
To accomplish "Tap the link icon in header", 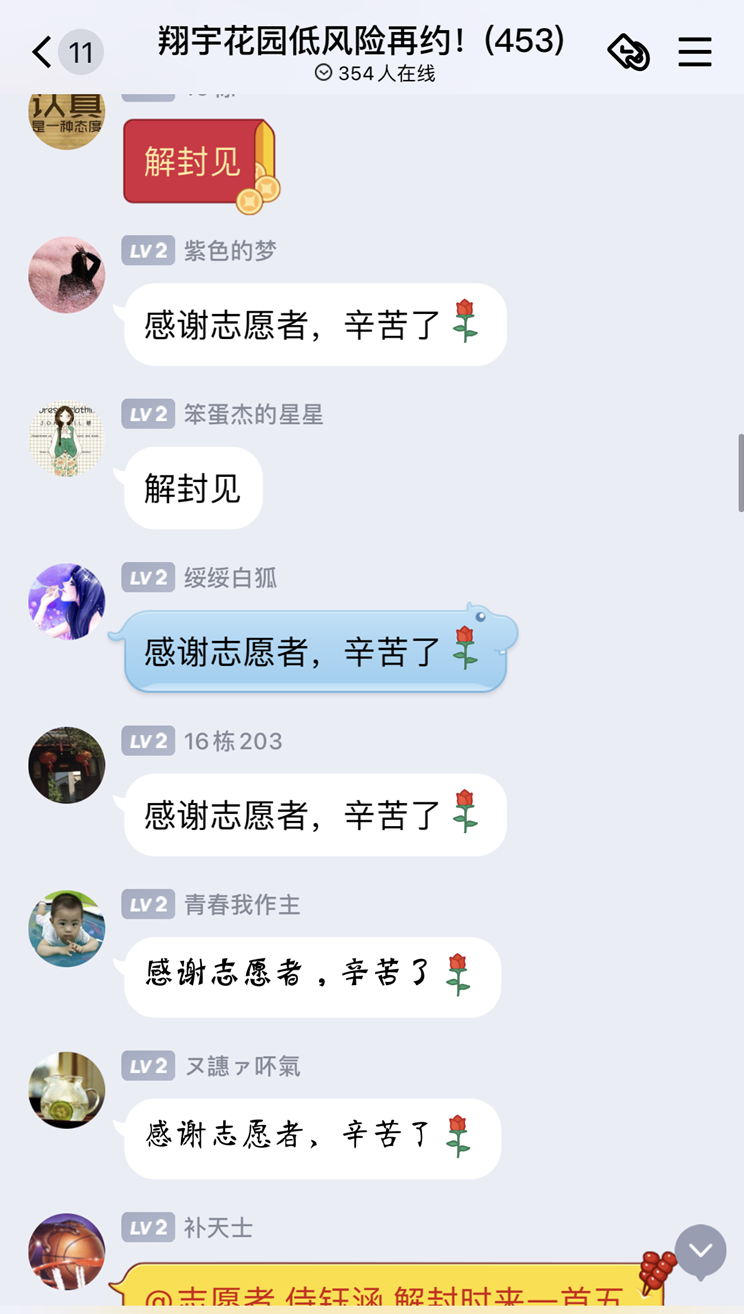I will 629,52.
